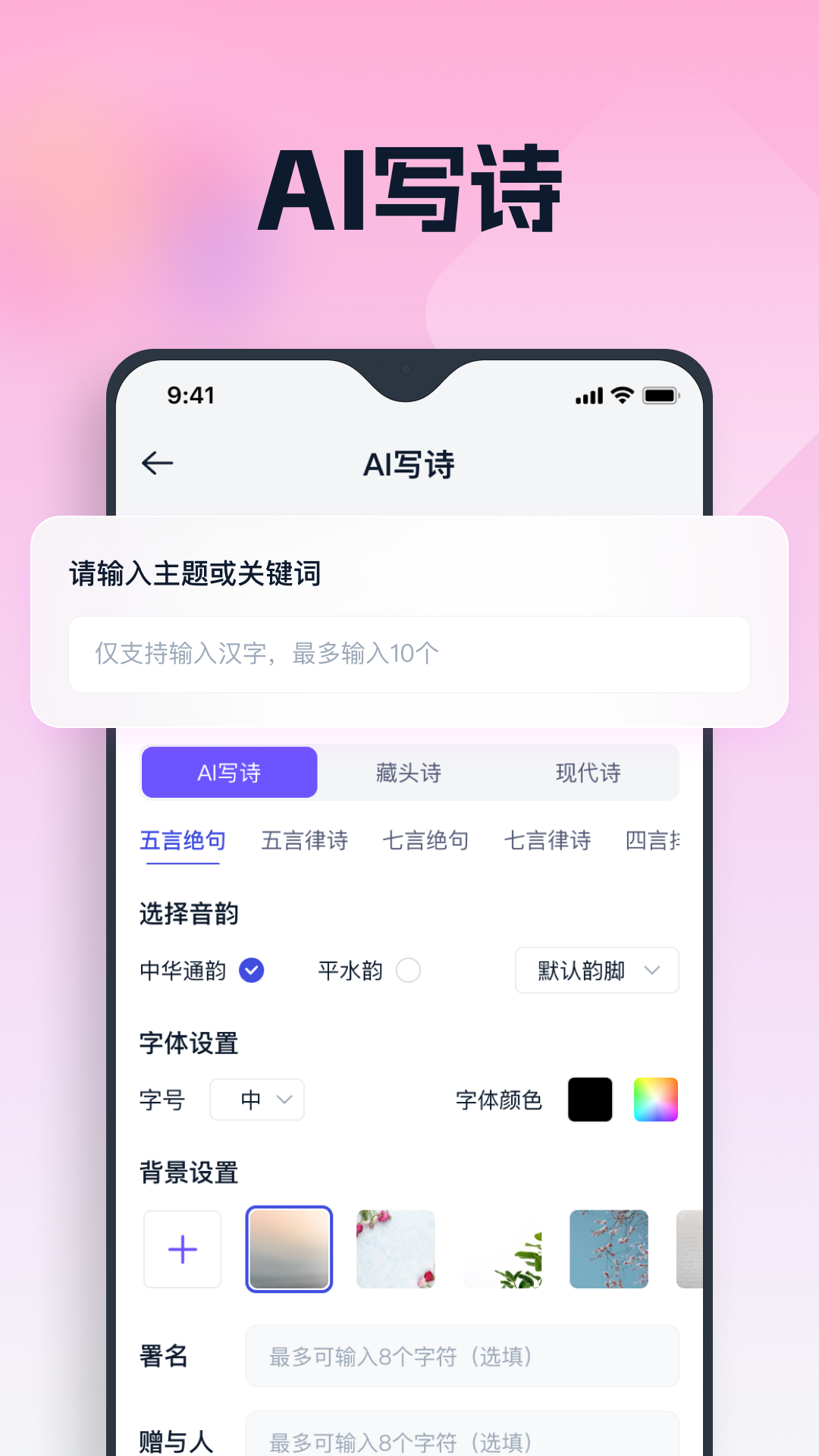The image size is (819, 1456).
Task: Tap the keyword input field
Action: (409, 654)
